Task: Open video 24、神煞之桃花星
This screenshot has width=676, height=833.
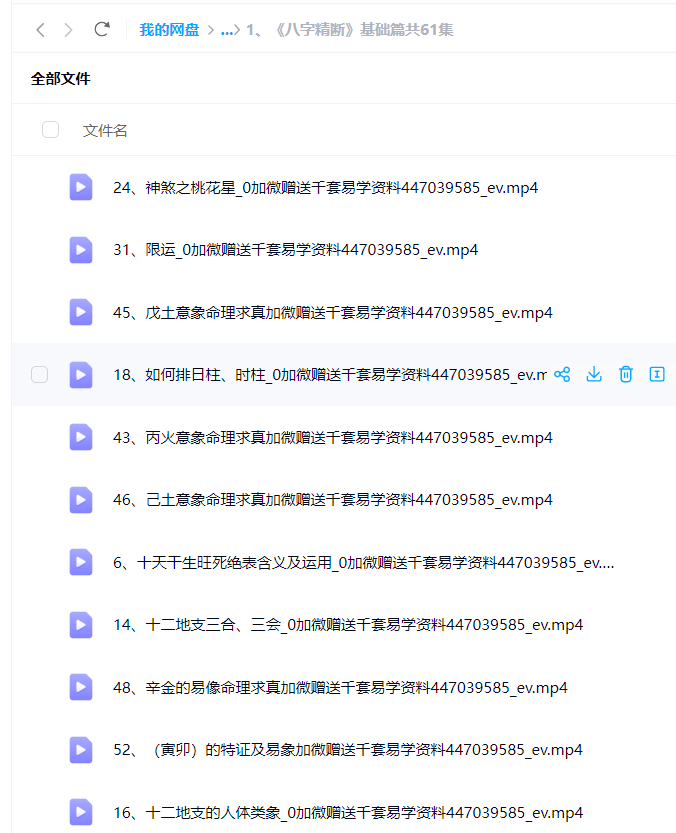Action: [325, 187]
